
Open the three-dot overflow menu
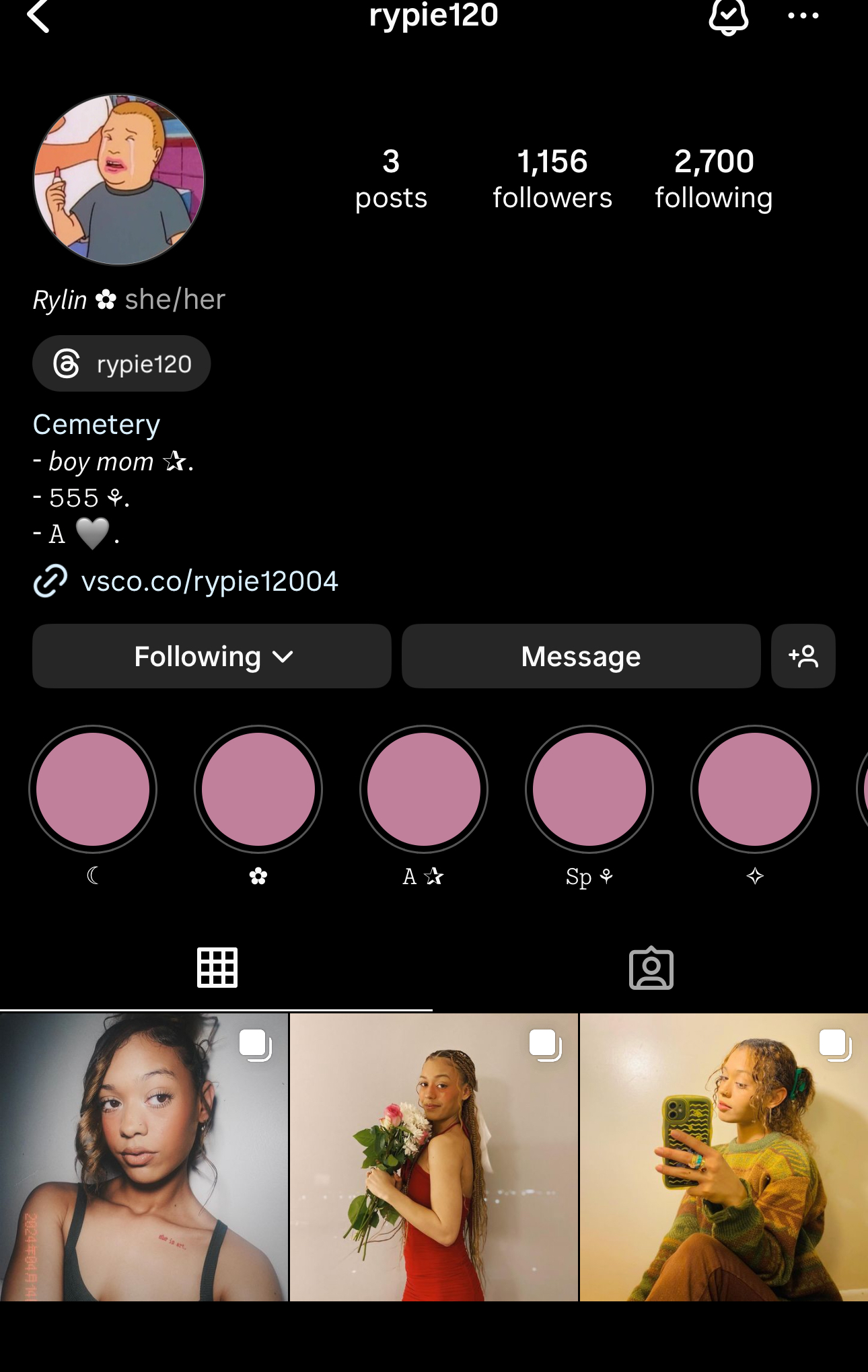pyautogui.click(x=803, y=15)
